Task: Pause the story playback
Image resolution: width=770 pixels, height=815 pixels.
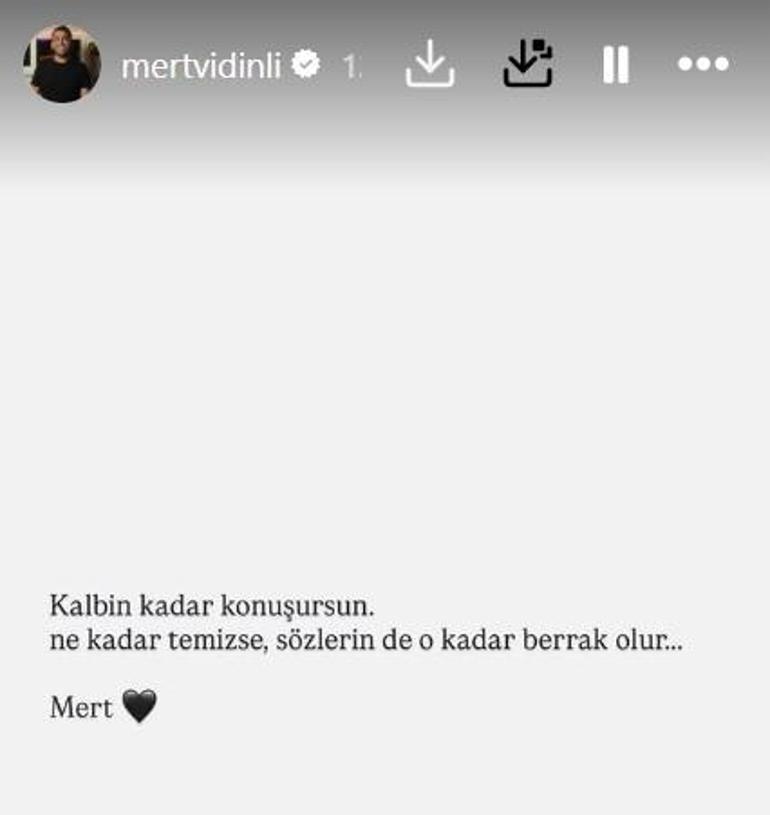Action: pos(616,65)
